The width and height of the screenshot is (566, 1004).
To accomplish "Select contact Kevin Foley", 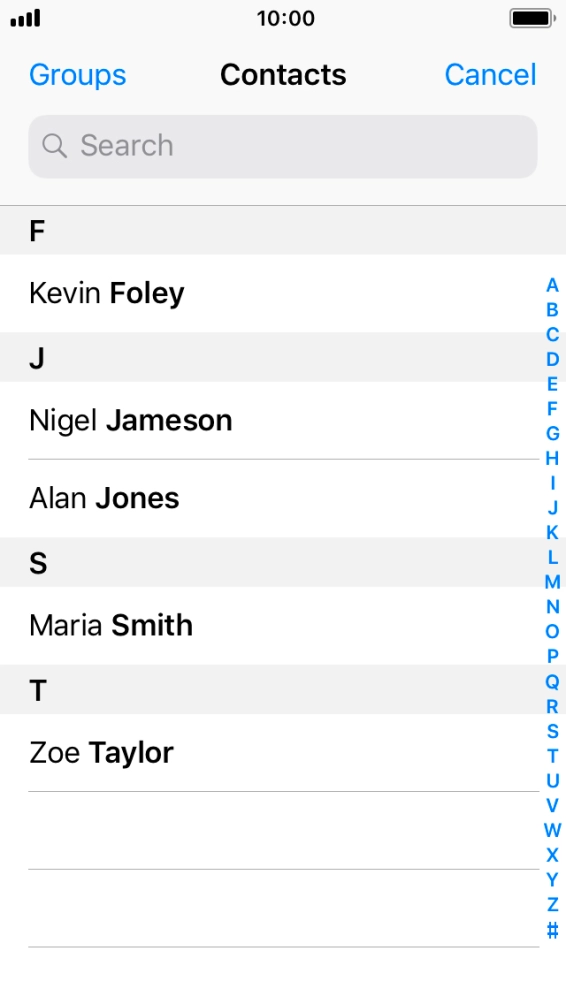I will pos(270,293).
